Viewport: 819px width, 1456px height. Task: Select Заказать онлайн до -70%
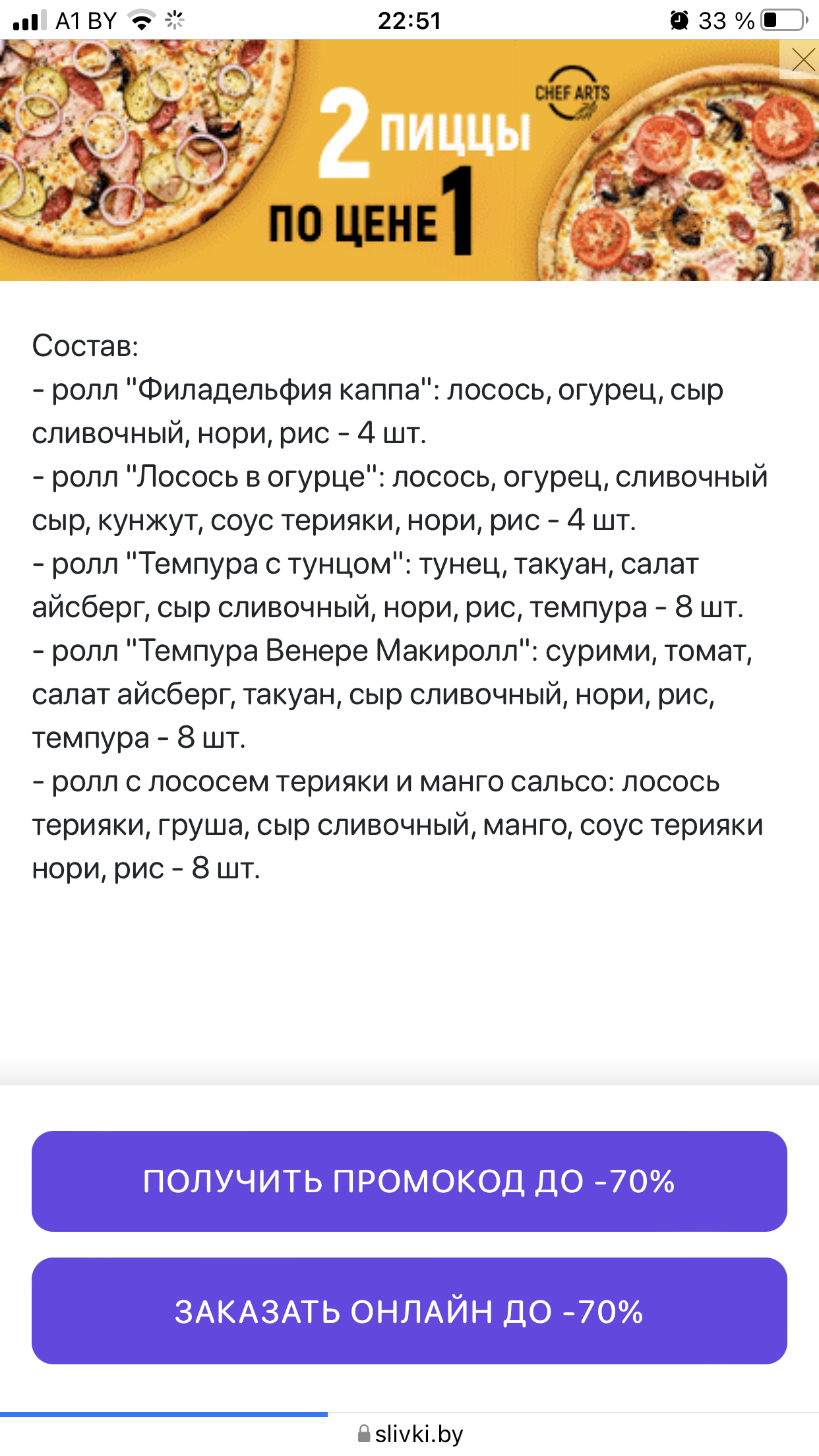[x=409, y=1311]
